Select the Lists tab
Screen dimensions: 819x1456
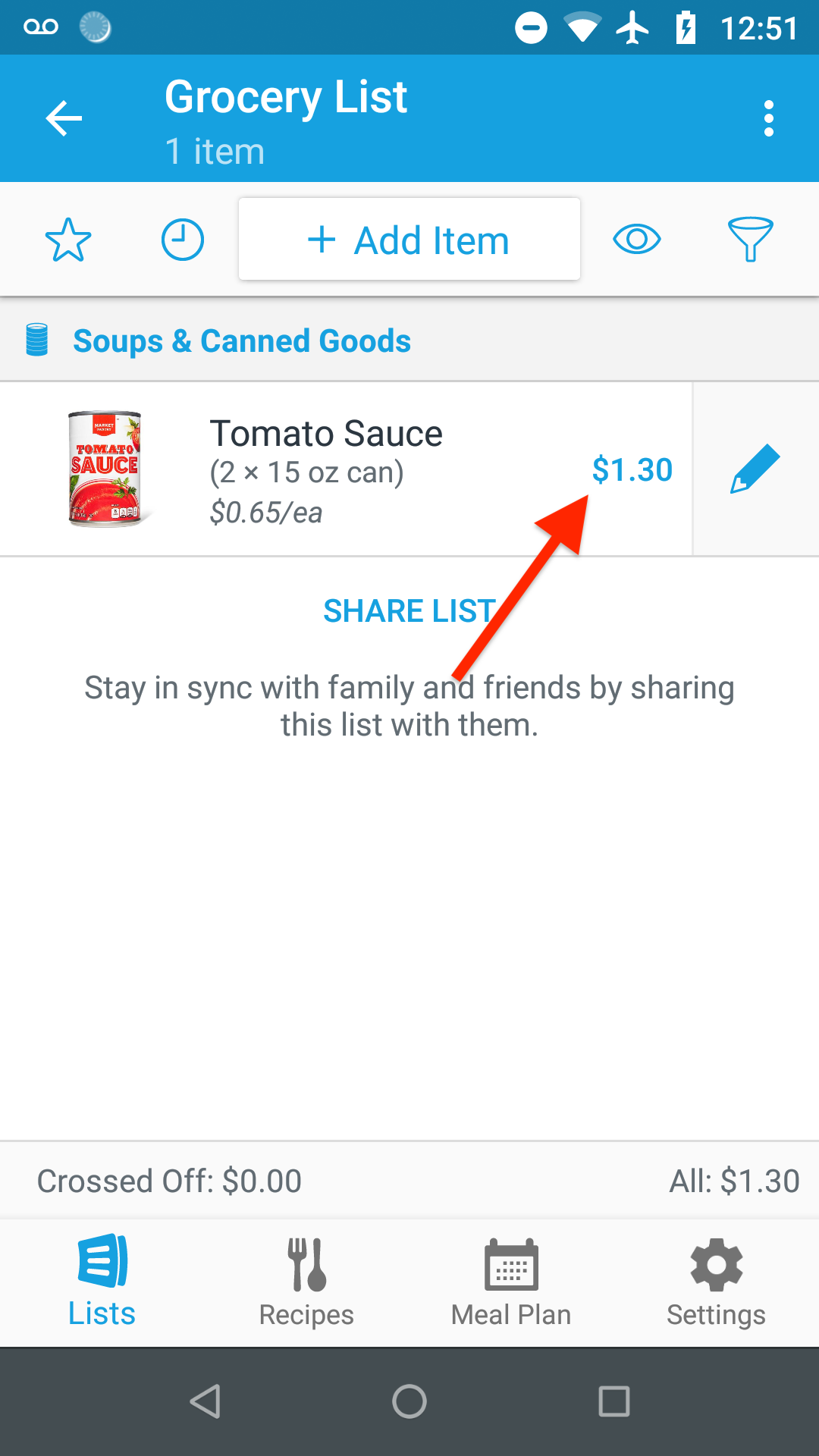[102, 1282]
